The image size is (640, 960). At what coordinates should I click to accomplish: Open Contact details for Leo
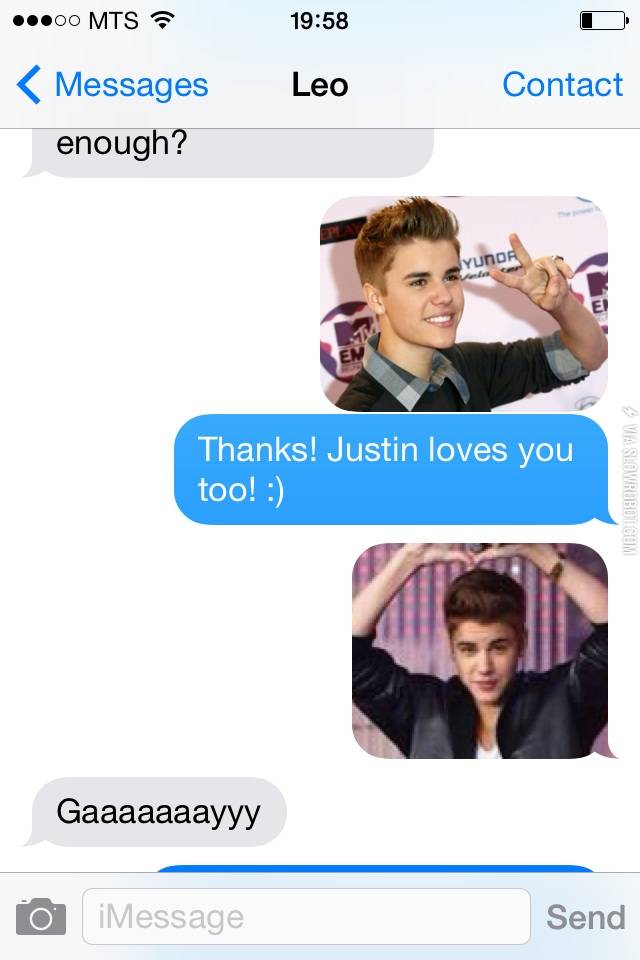pos(562,85)
